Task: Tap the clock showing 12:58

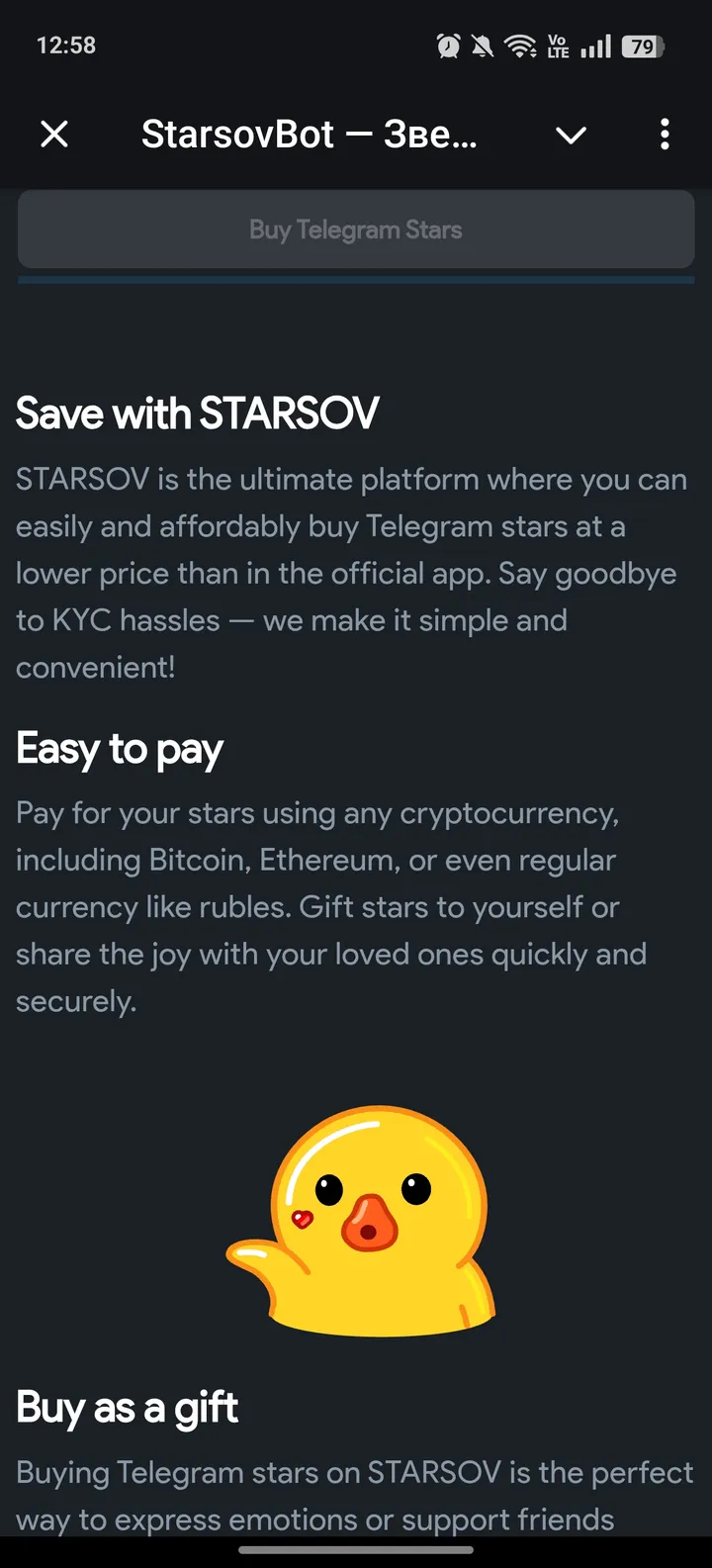Action: point(66,46)
